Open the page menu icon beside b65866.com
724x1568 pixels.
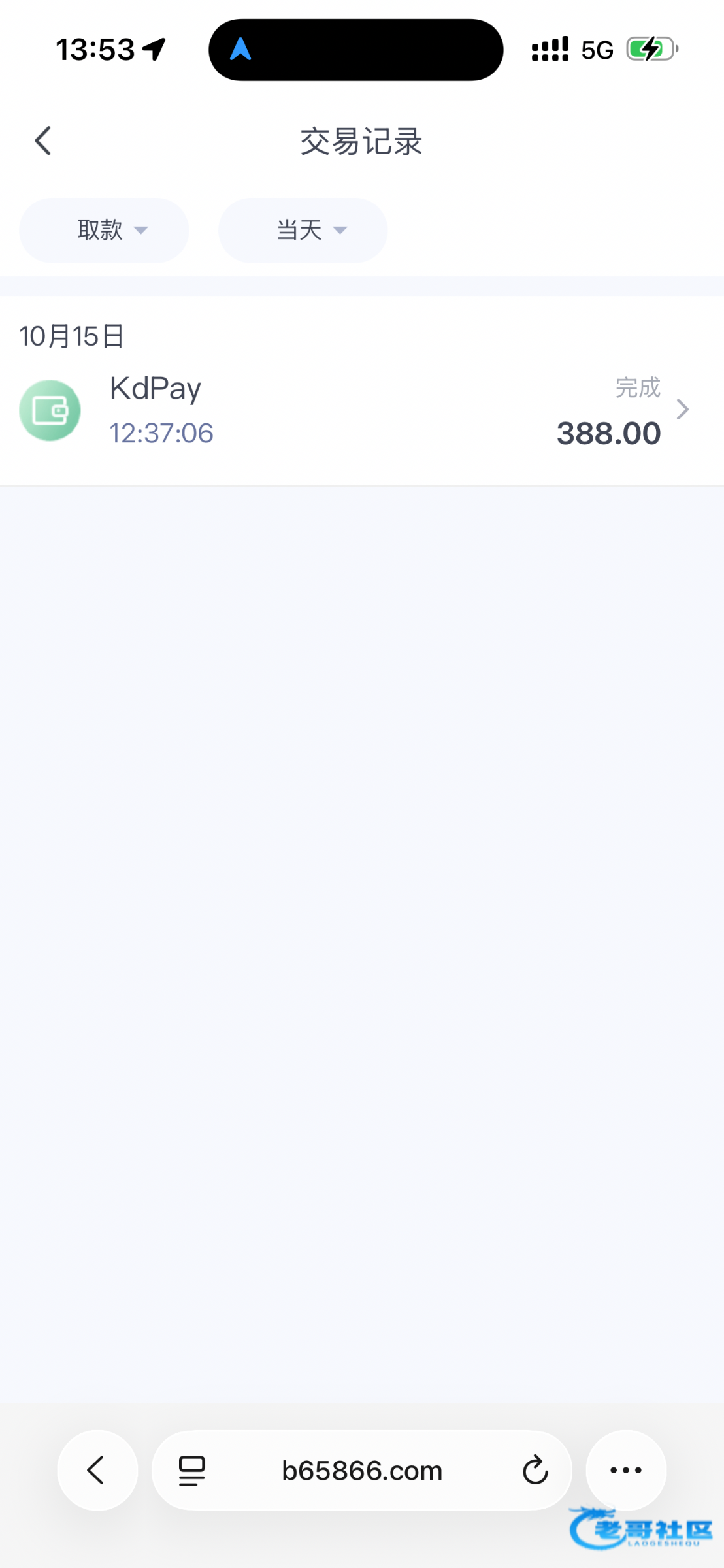click(x=192, y=1471)
